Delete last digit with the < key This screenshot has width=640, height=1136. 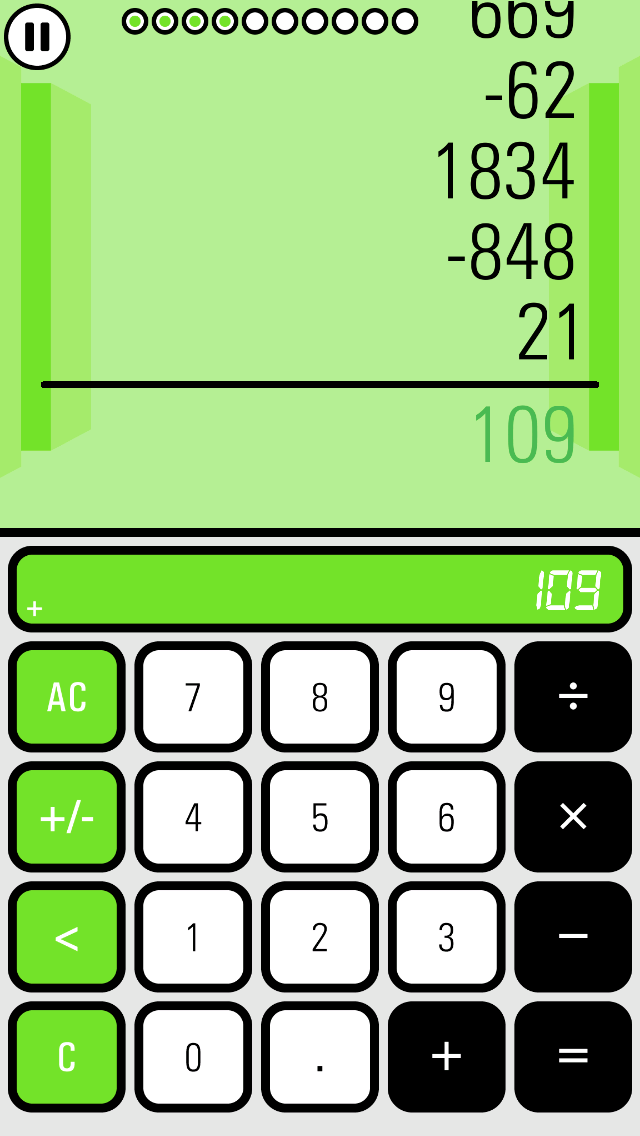click(x=67, y=937)
